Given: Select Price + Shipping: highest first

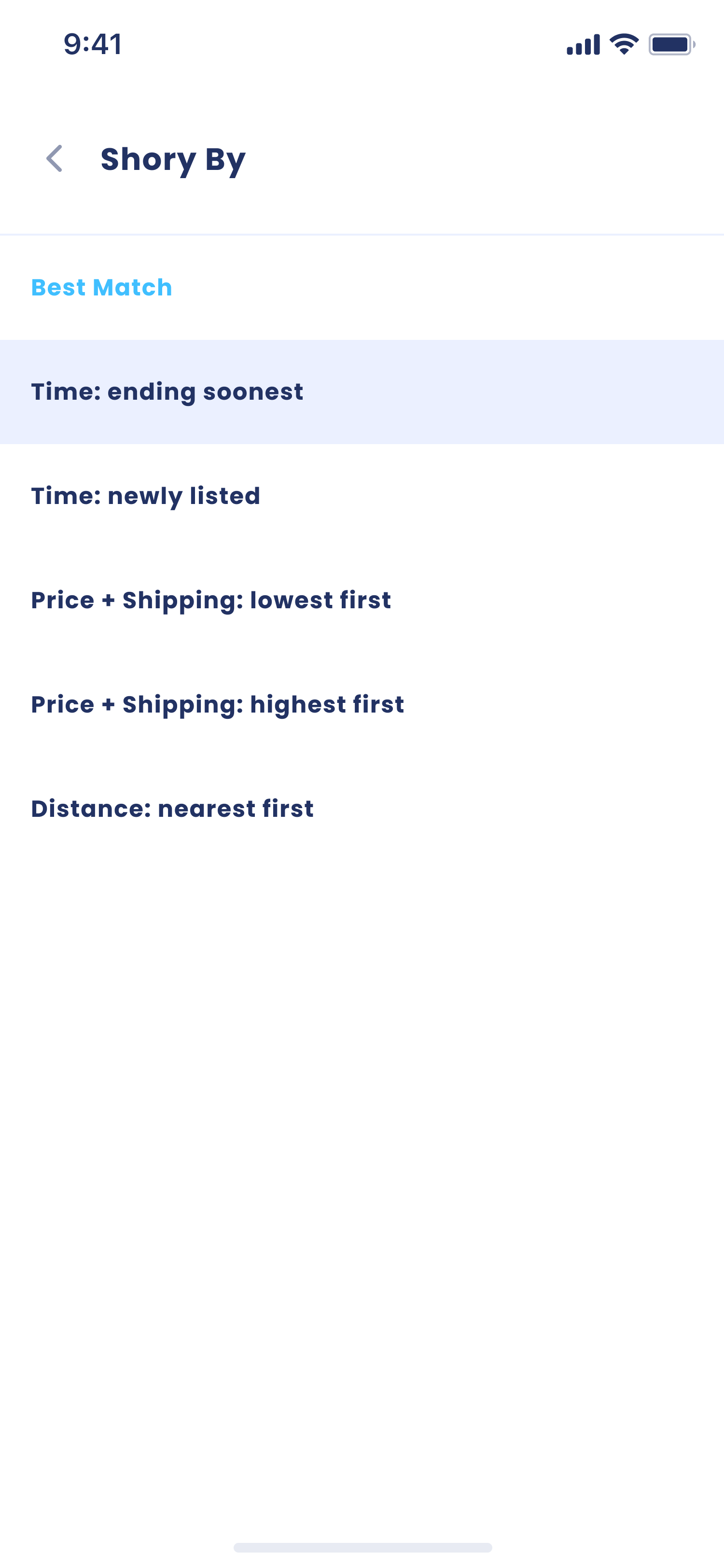Looking at the screenshot, I should tap(217, 704).
